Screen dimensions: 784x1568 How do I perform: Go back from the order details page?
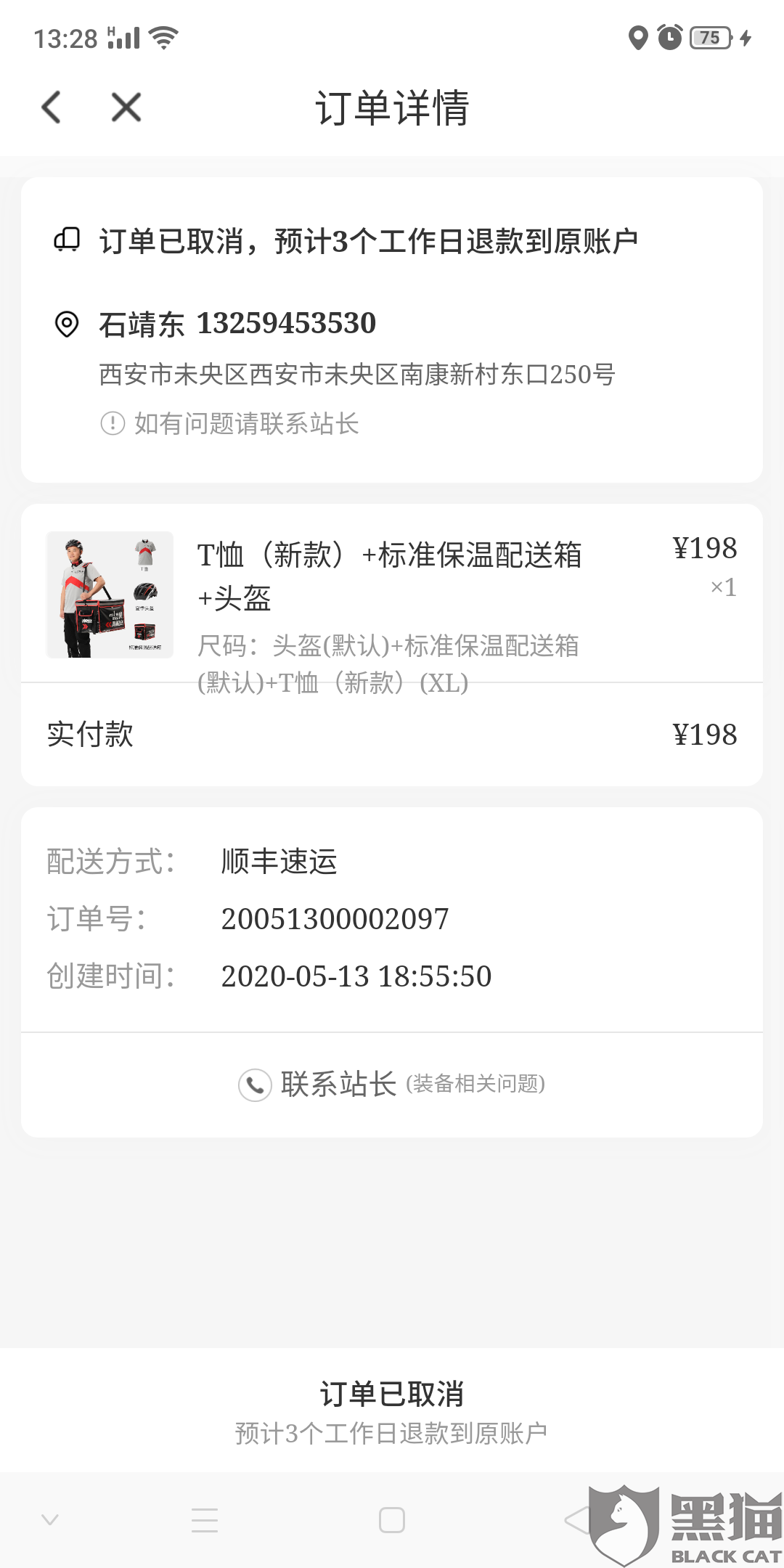52,107
